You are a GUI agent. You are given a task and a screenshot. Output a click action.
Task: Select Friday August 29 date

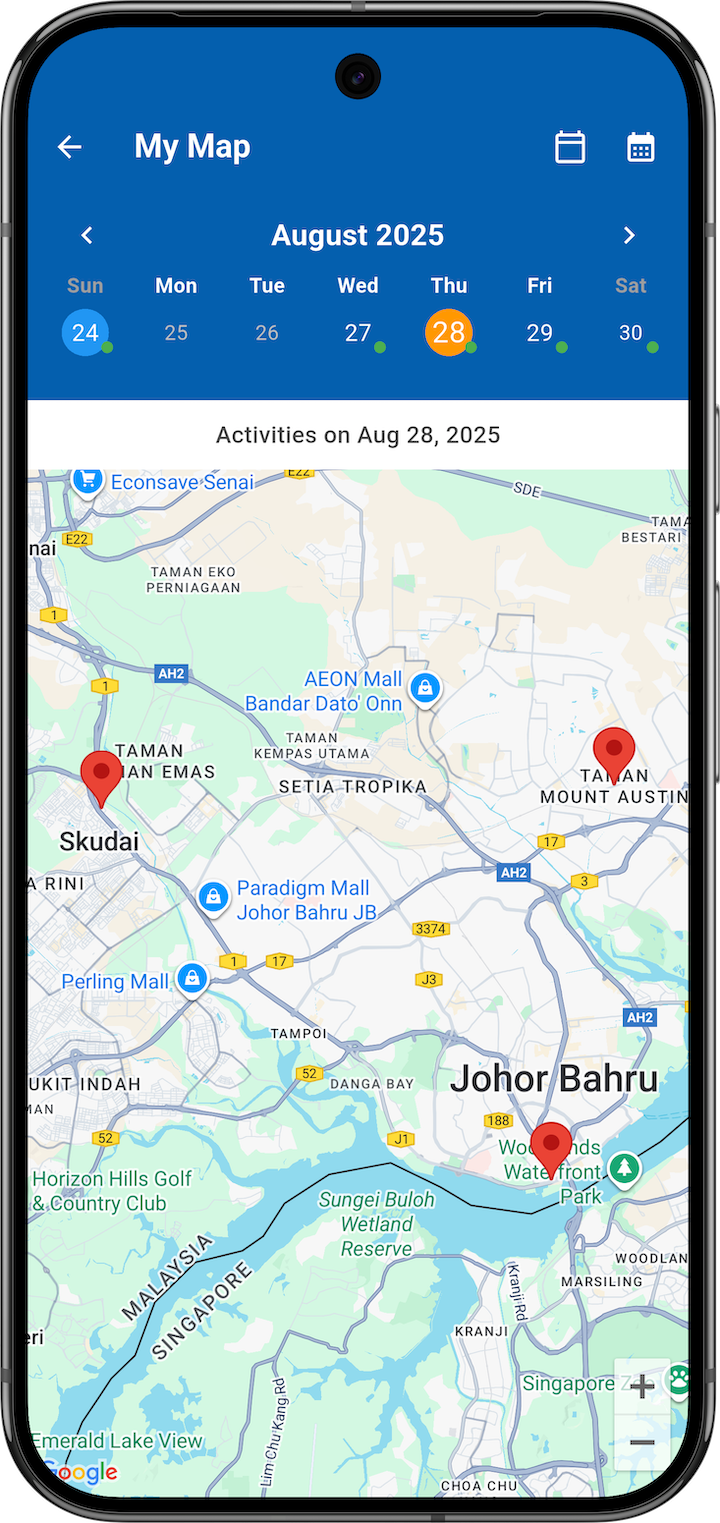point(540,332)
